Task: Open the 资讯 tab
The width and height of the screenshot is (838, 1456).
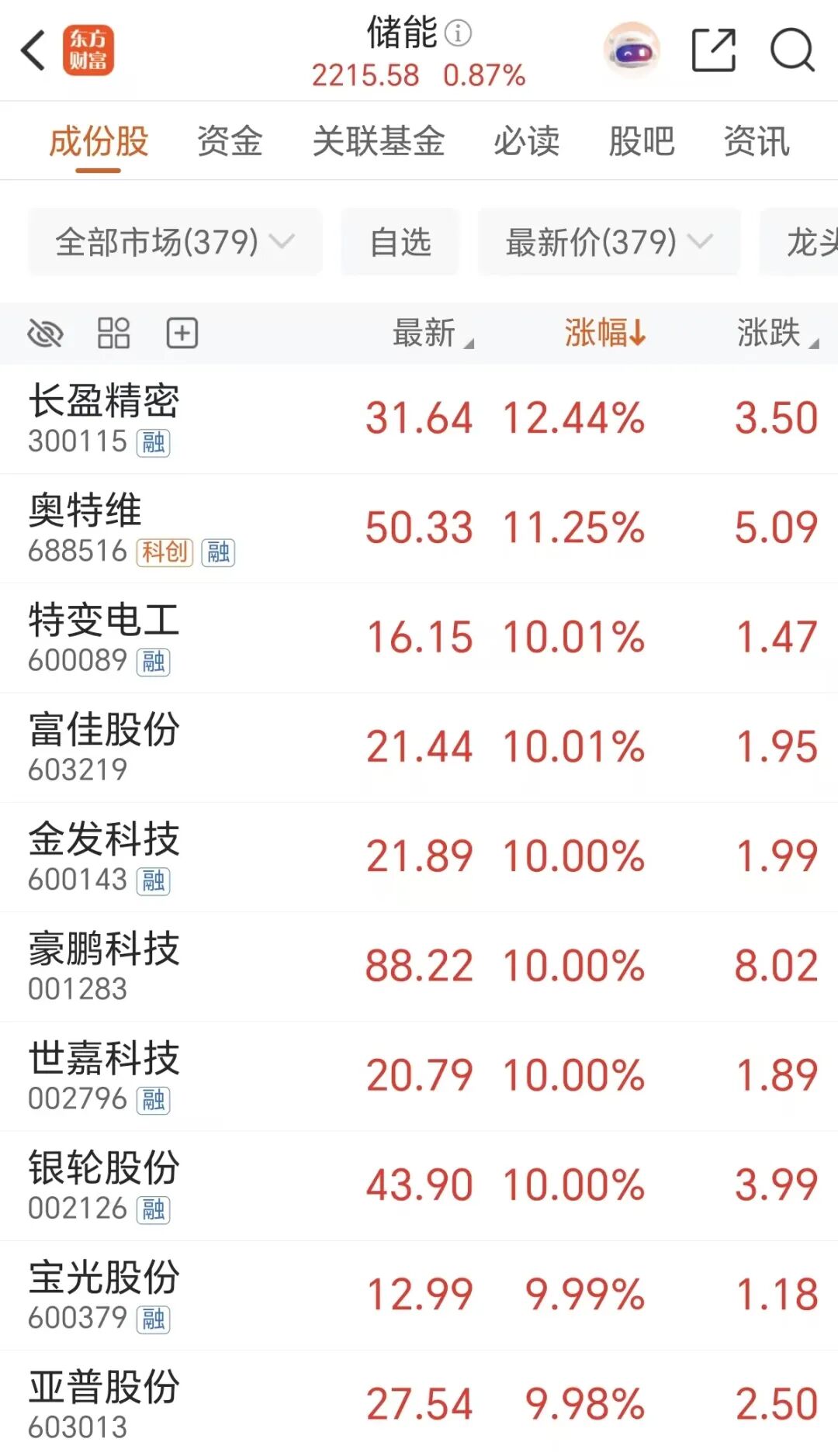Action: [757, 141]
